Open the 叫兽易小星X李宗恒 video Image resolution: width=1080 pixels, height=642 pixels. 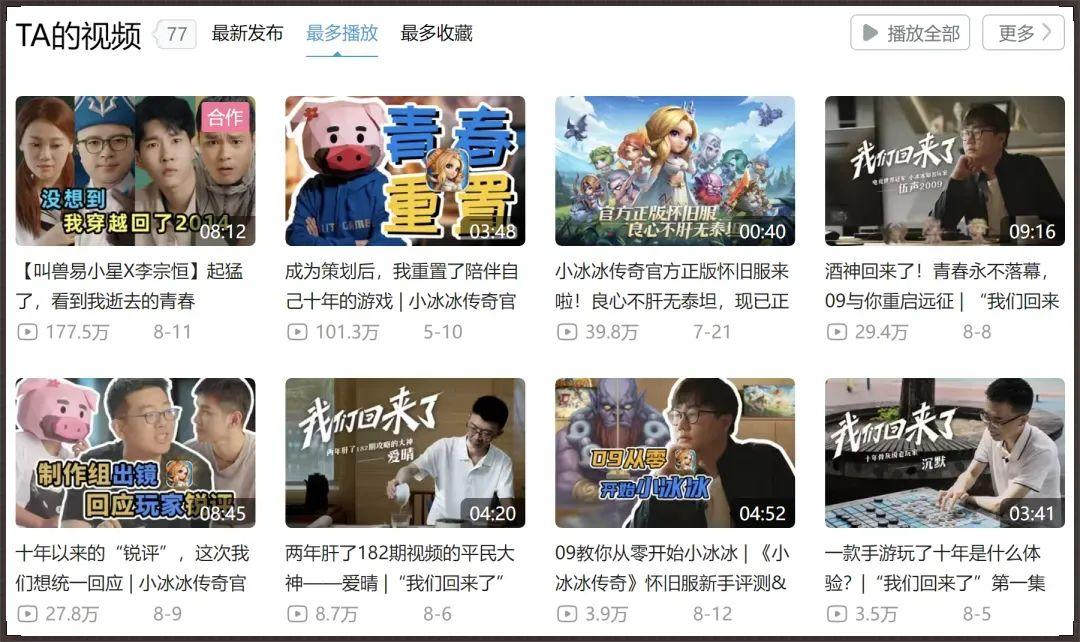click(x=135, y=171)
